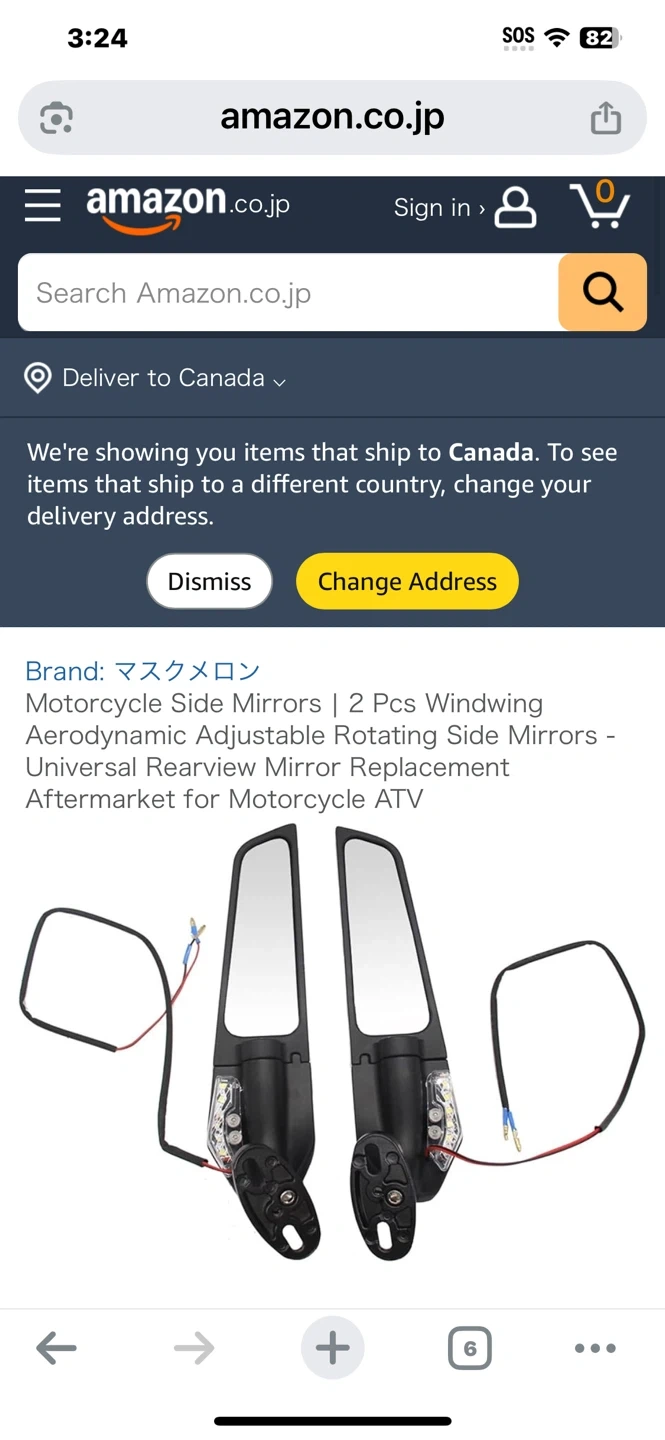
Task: Dismiss the shipping country notice
Action: [209, 581]
